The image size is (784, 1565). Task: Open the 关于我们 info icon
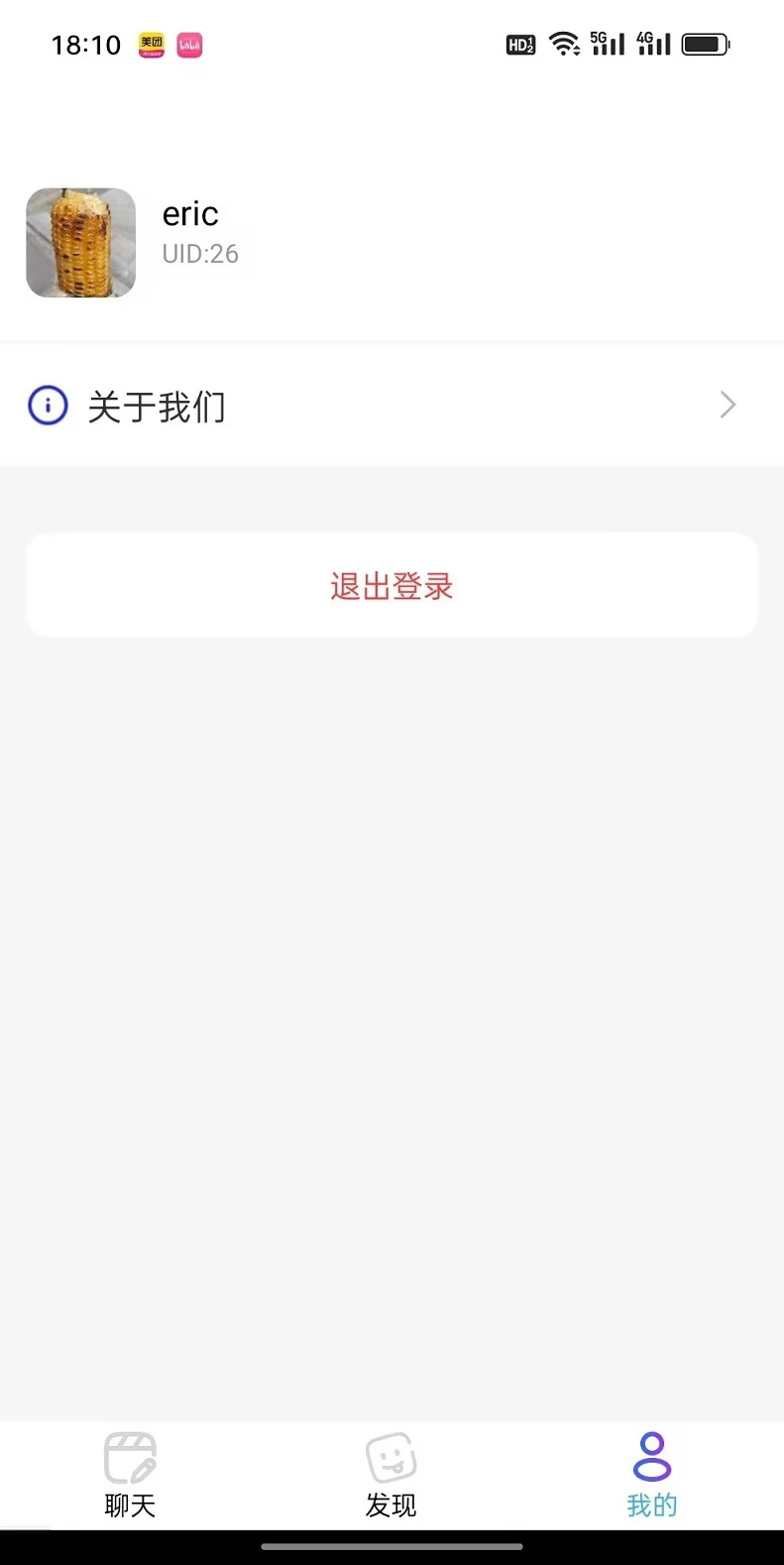47,405
